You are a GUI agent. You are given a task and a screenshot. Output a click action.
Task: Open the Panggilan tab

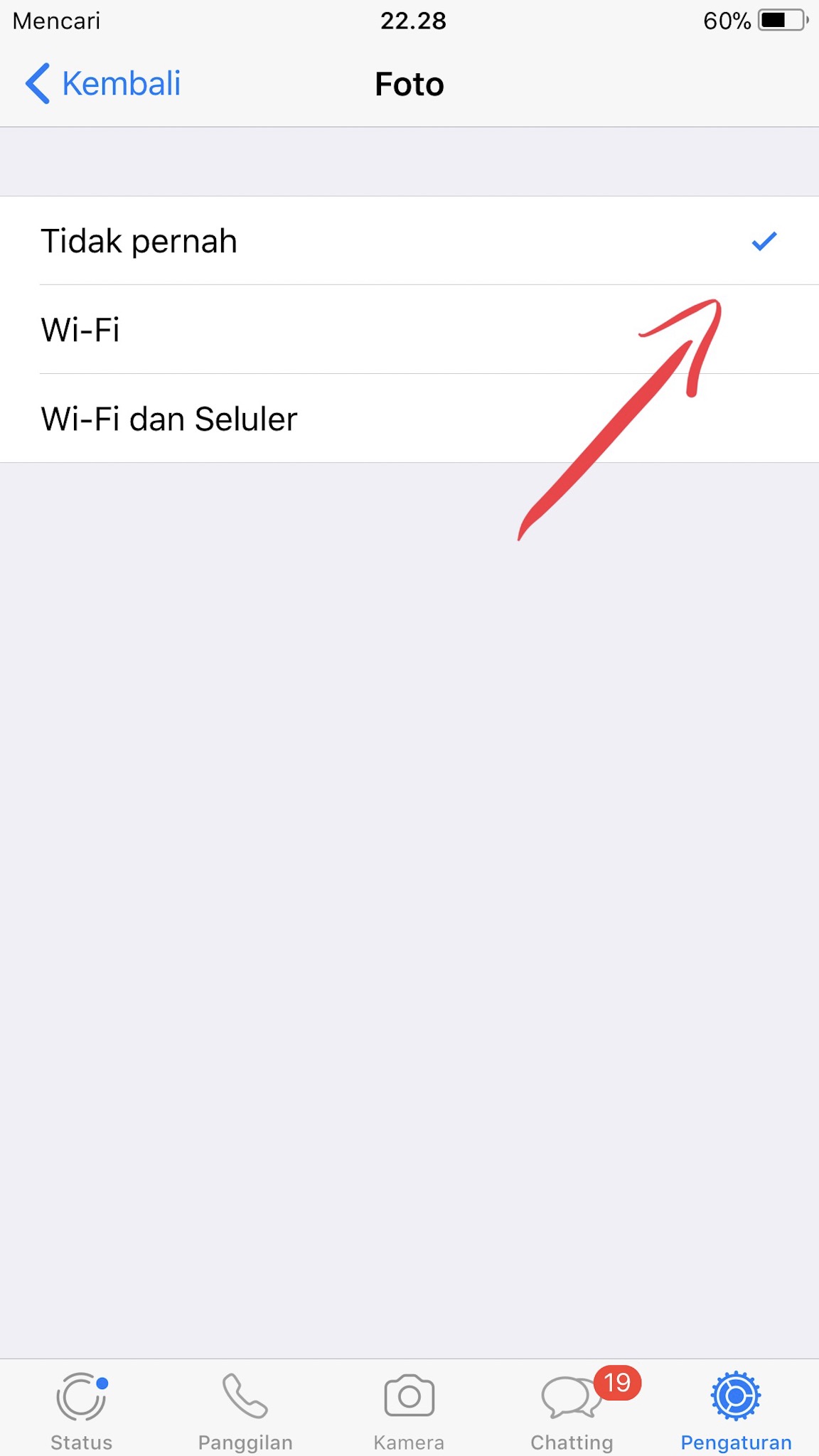[245, 1411]
